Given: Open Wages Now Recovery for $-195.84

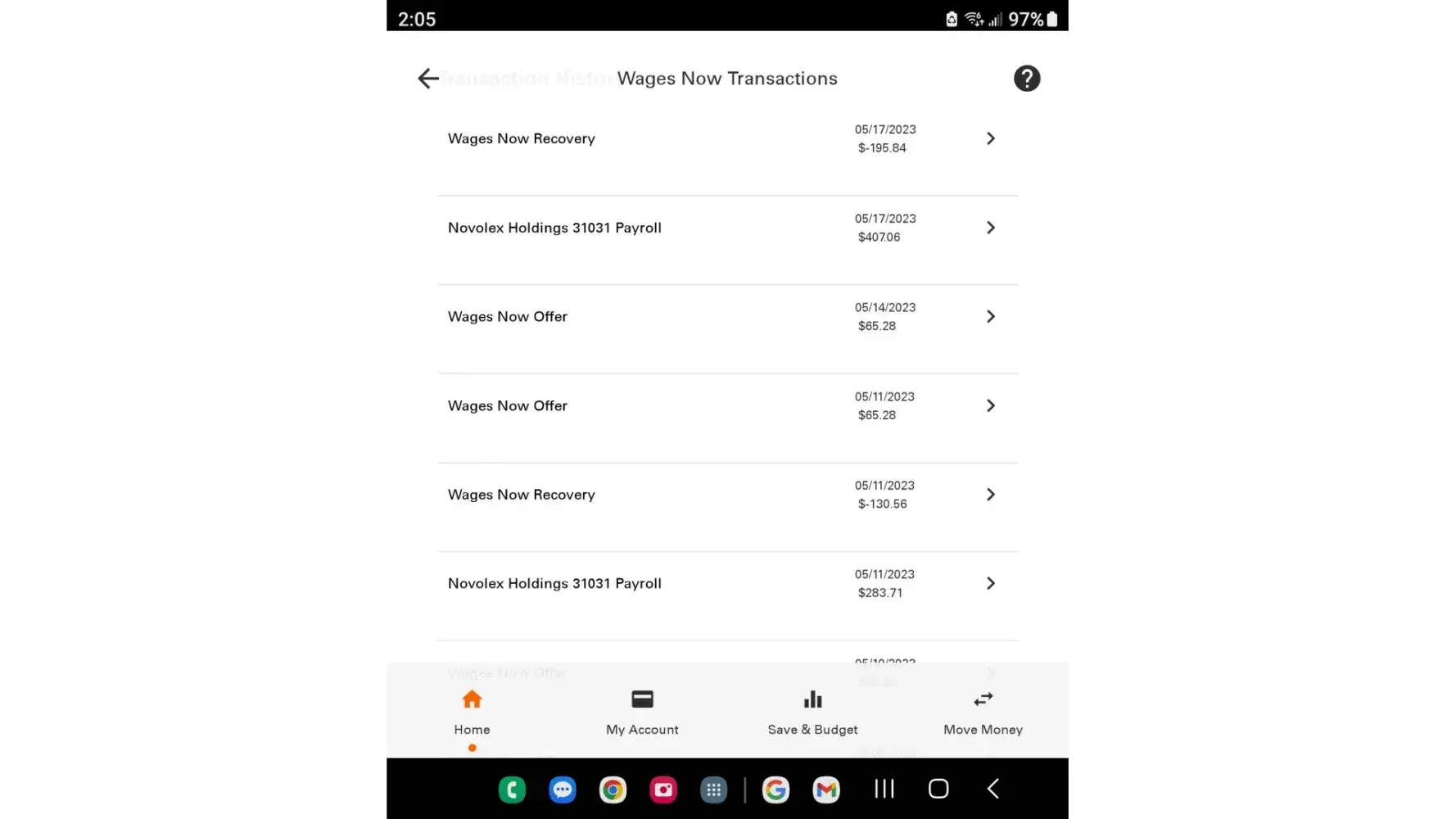Looking at the screenshot, I should (726, 139).
